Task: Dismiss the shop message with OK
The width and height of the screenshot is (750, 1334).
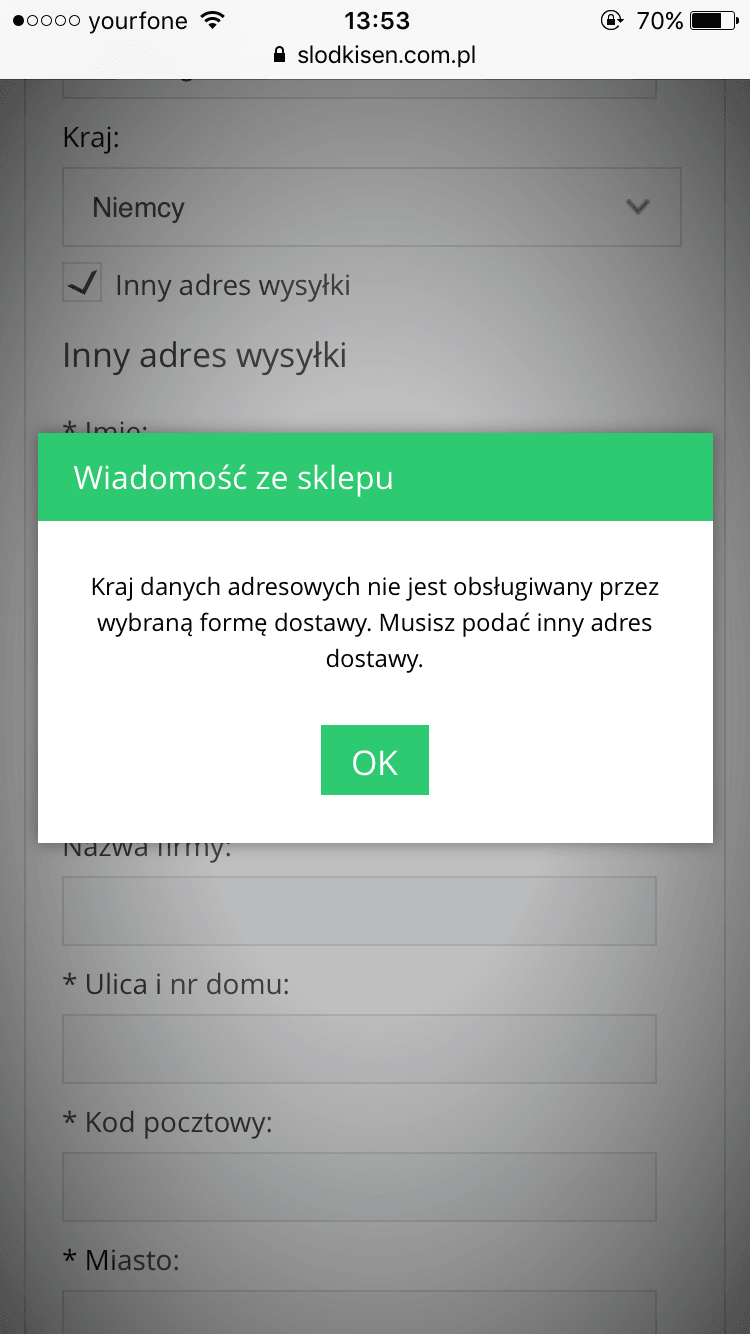Action: [374, 760]
